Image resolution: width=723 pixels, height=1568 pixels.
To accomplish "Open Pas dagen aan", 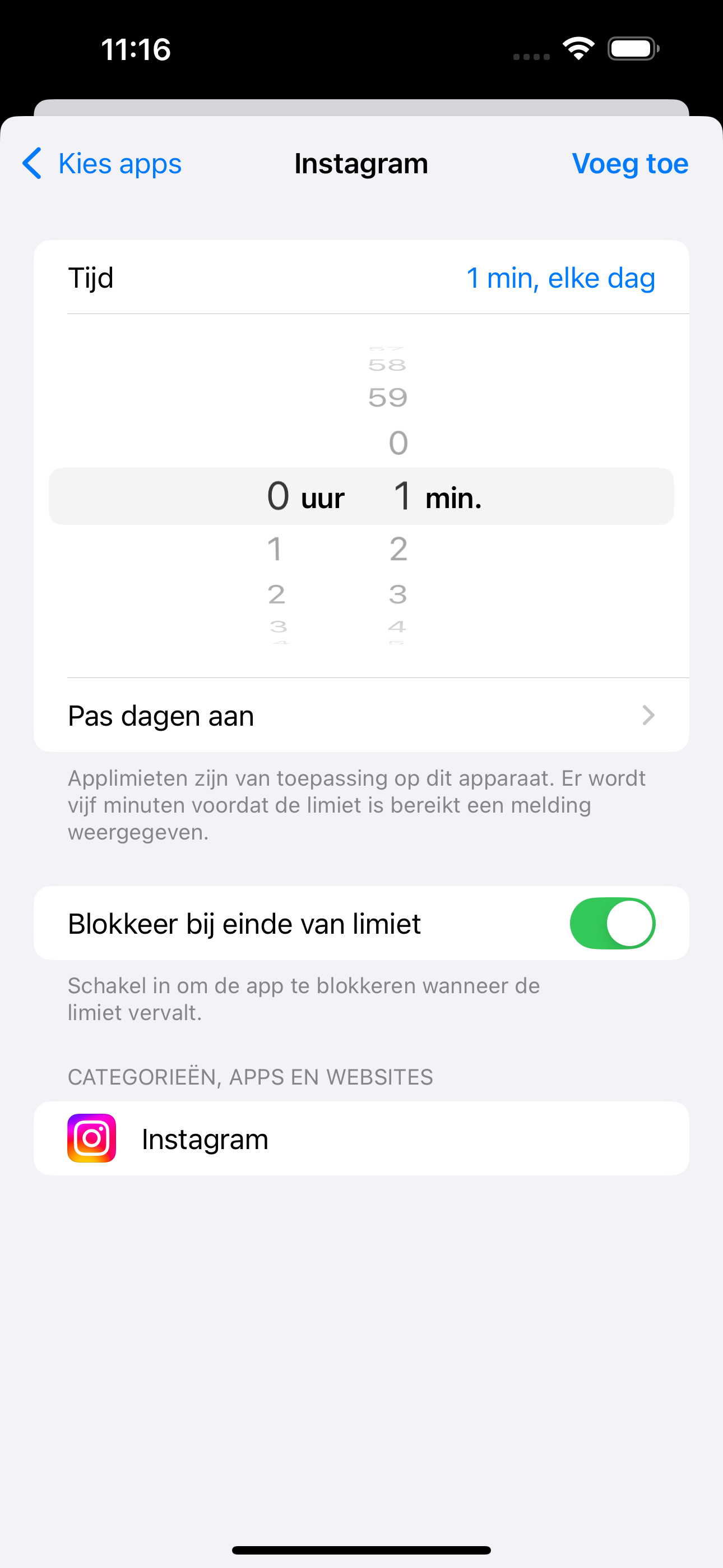I will point(361,715).
